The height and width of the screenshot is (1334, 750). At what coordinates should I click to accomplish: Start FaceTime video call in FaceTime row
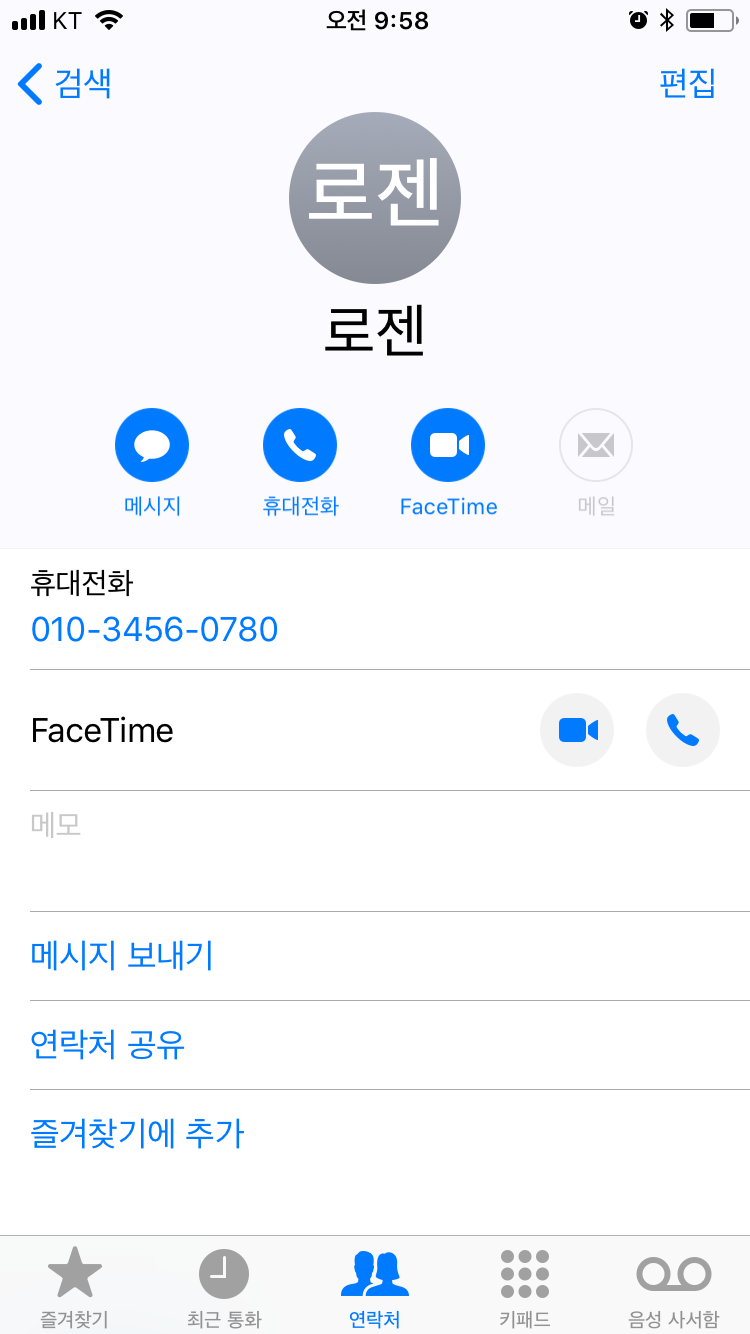coord(577,730)
